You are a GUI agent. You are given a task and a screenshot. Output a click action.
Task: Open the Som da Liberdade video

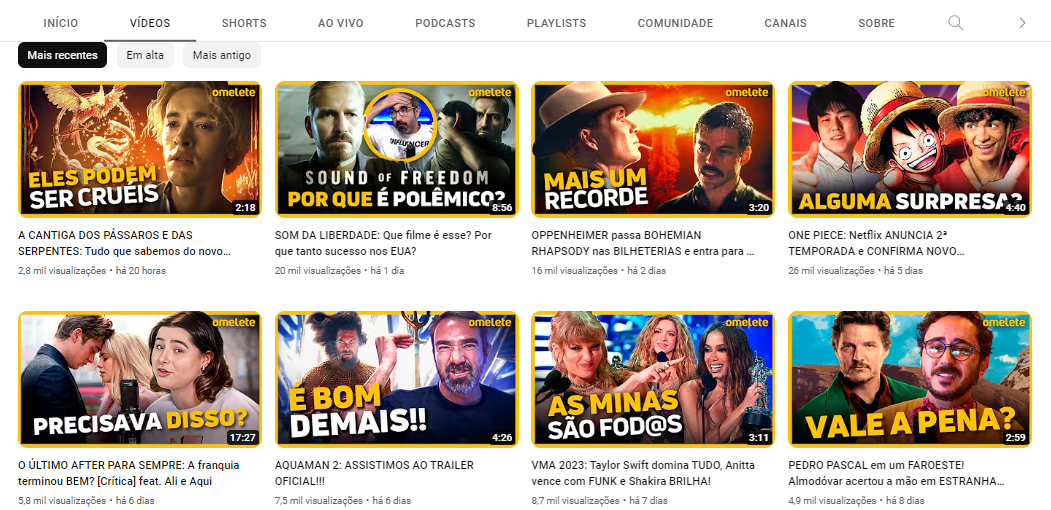396,149
